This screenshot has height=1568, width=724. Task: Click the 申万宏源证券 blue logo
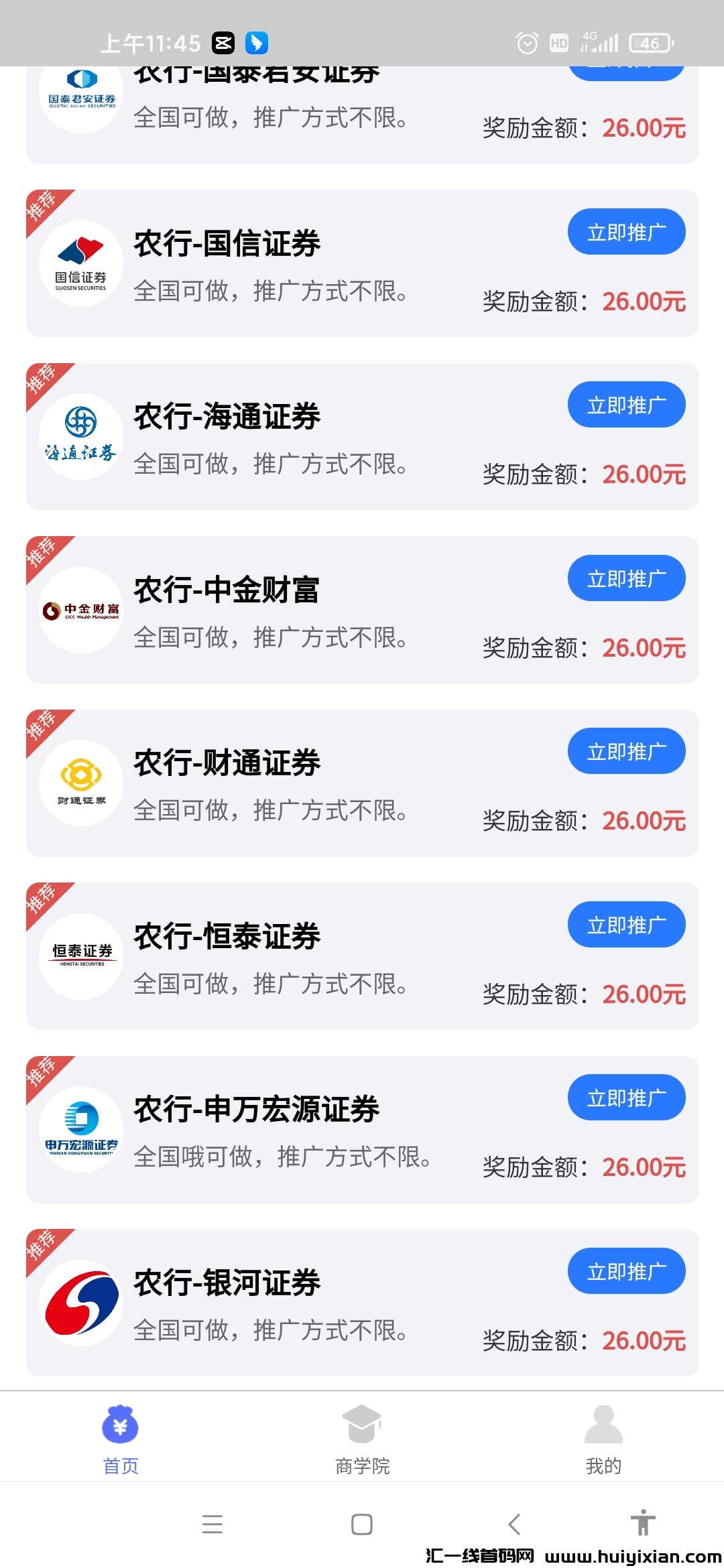coord(80,1128)
